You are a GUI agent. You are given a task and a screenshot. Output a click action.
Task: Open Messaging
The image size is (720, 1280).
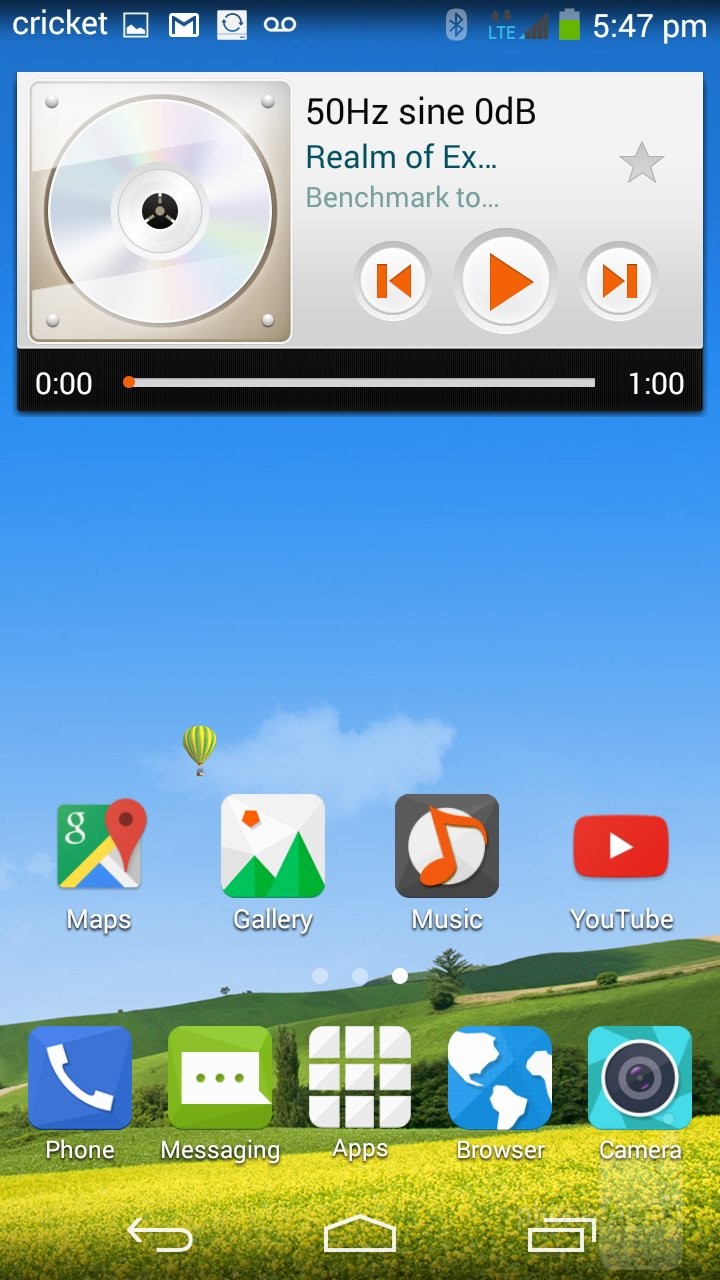coord(220,1078)
